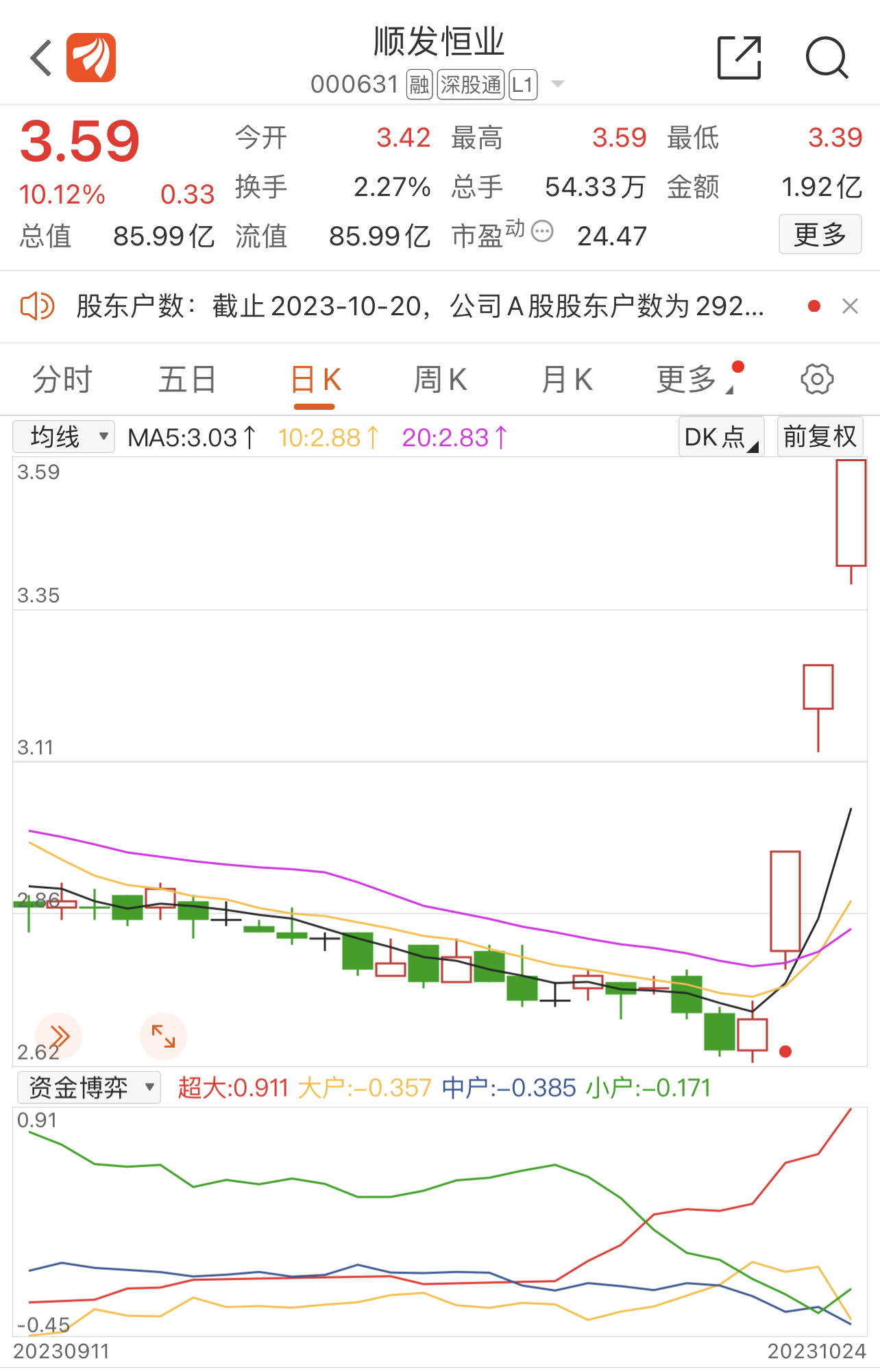Share this stock page
The image size is (880, 1372).
pos(739,58)
